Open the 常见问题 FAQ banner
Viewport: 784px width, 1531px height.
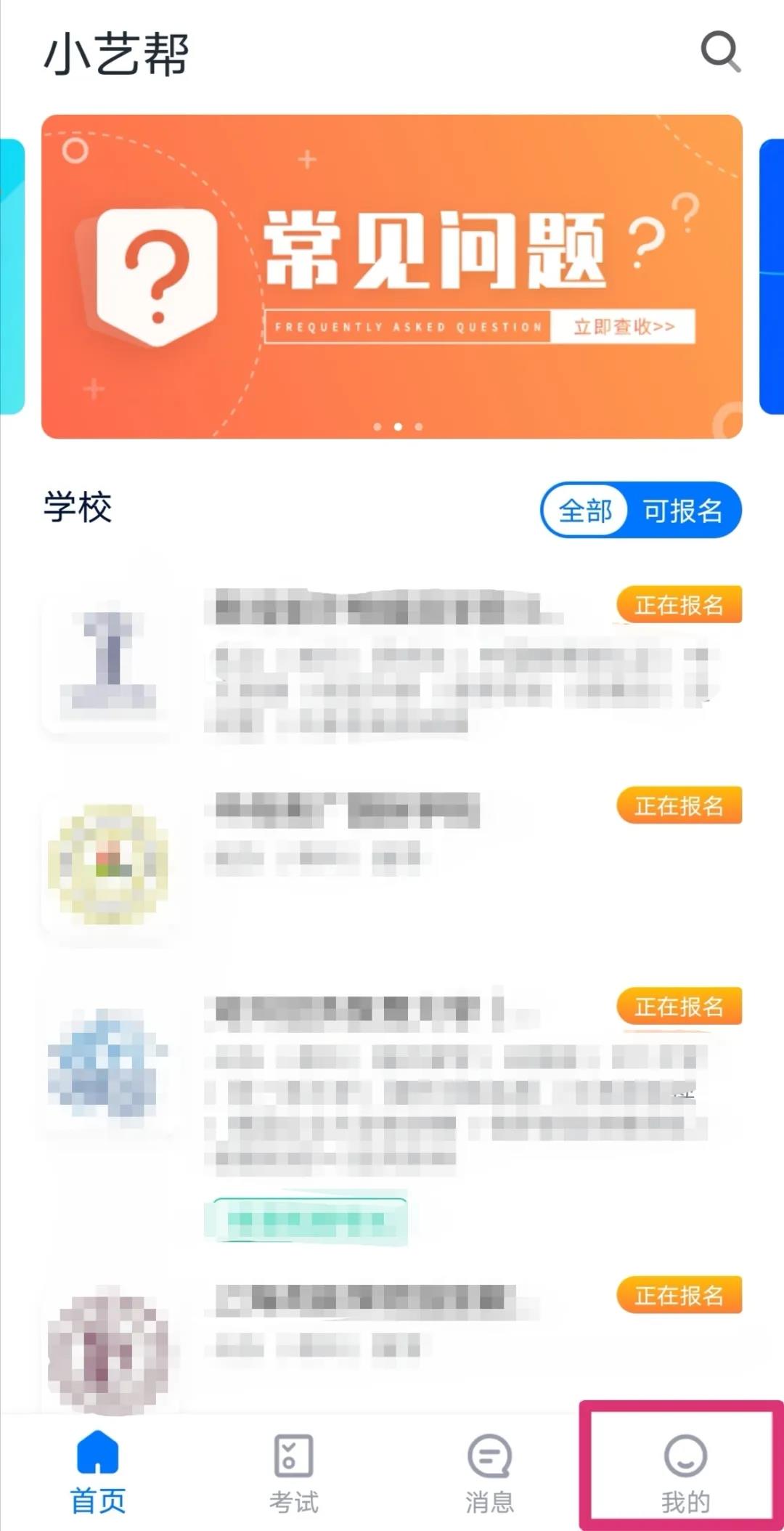(x=392, y=276)
